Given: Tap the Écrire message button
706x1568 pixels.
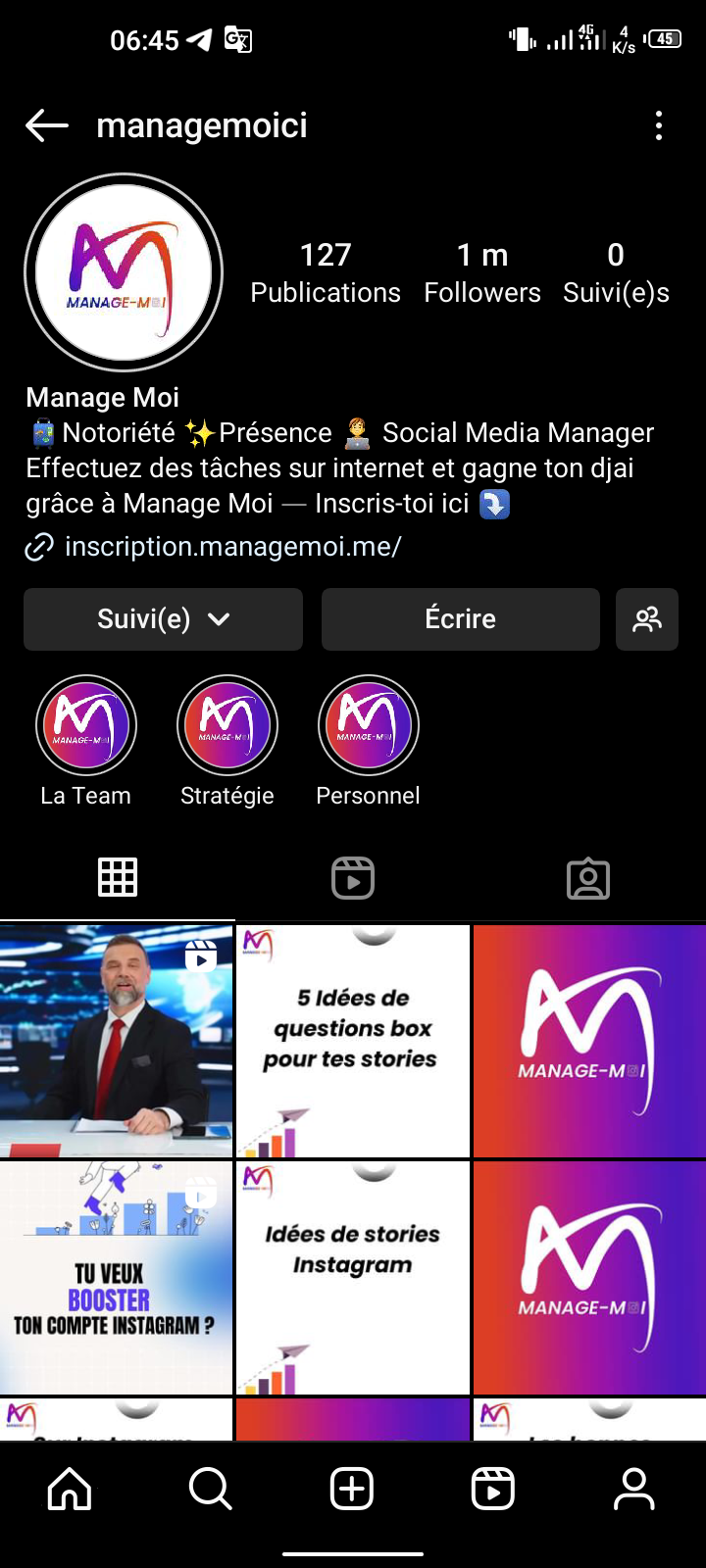Looking at the screenshot, I should click(x=461, y=619).
